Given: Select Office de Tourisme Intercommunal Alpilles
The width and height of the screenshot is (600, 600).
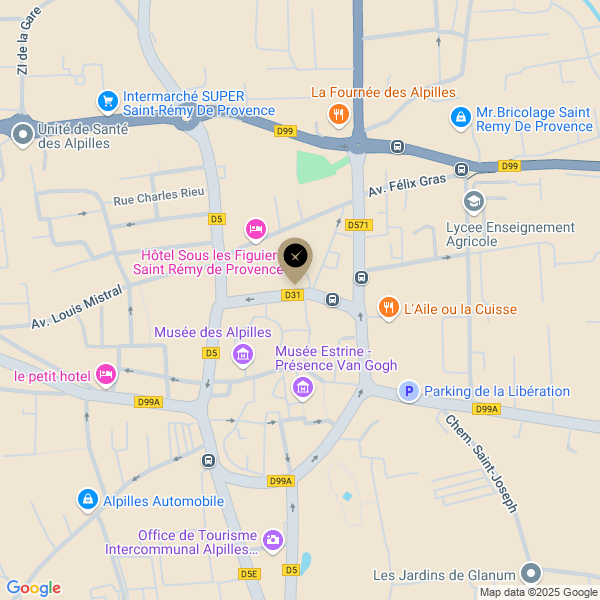Looking at the screenshot, I should tap(272, 540).
